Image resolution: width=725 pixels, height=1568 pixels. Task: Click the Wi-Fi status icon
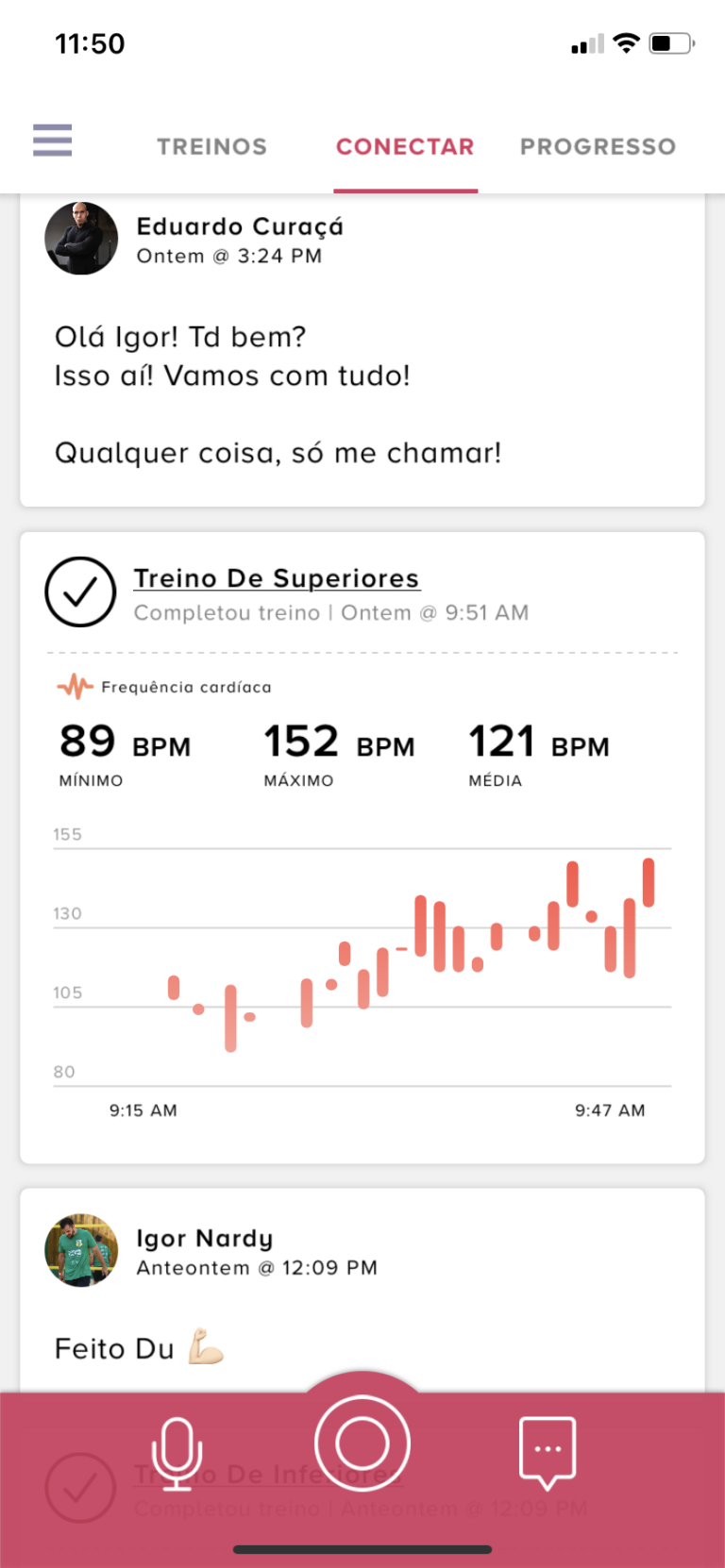coord(625,42)
